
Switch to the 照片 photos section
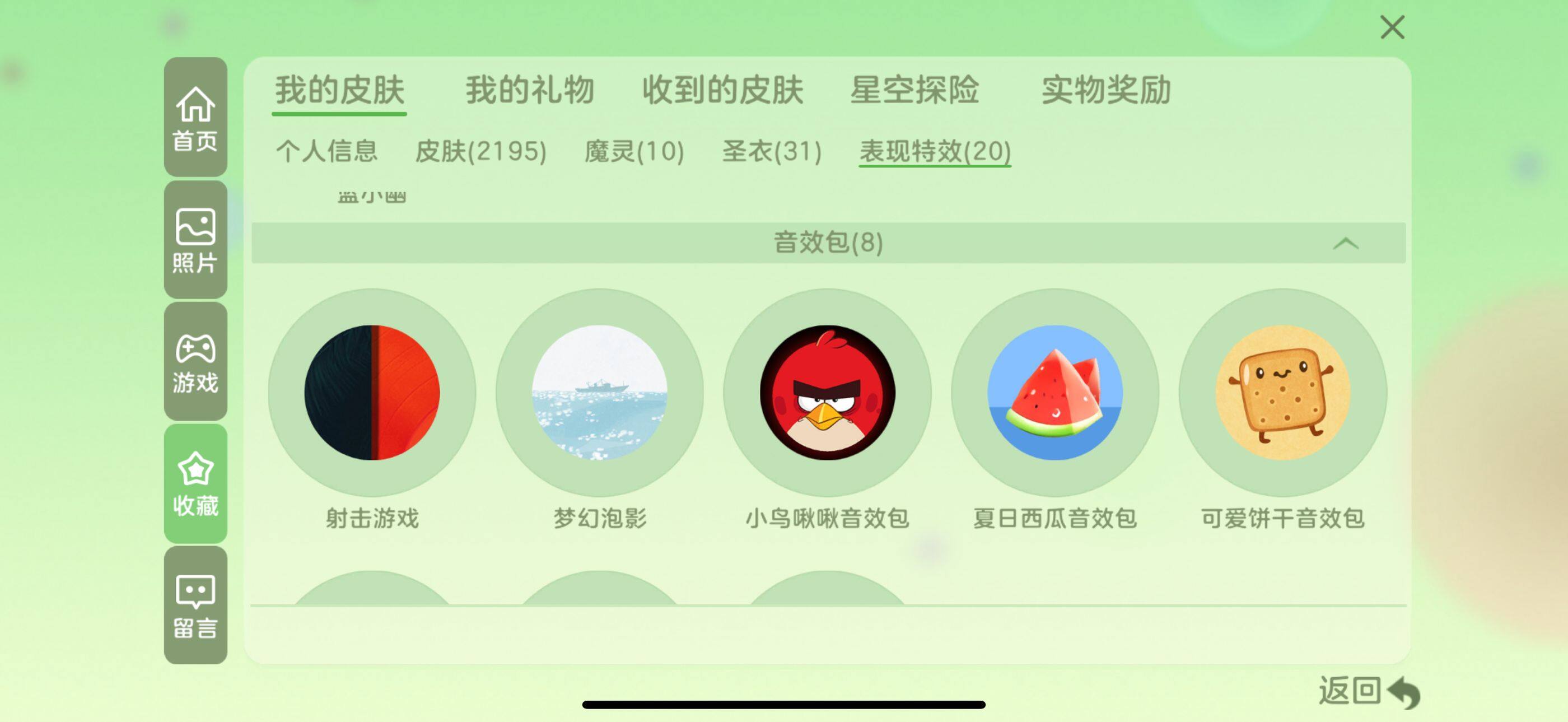[x=195, y=240]
